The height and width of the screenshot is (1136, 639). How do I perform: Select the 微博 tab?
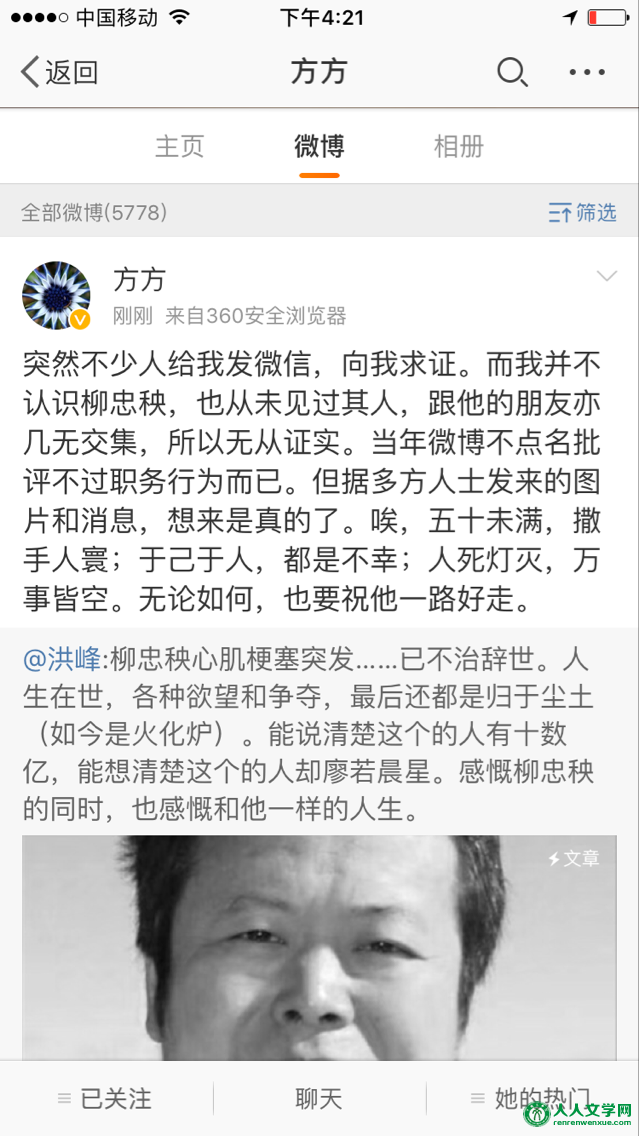point(319,146)
